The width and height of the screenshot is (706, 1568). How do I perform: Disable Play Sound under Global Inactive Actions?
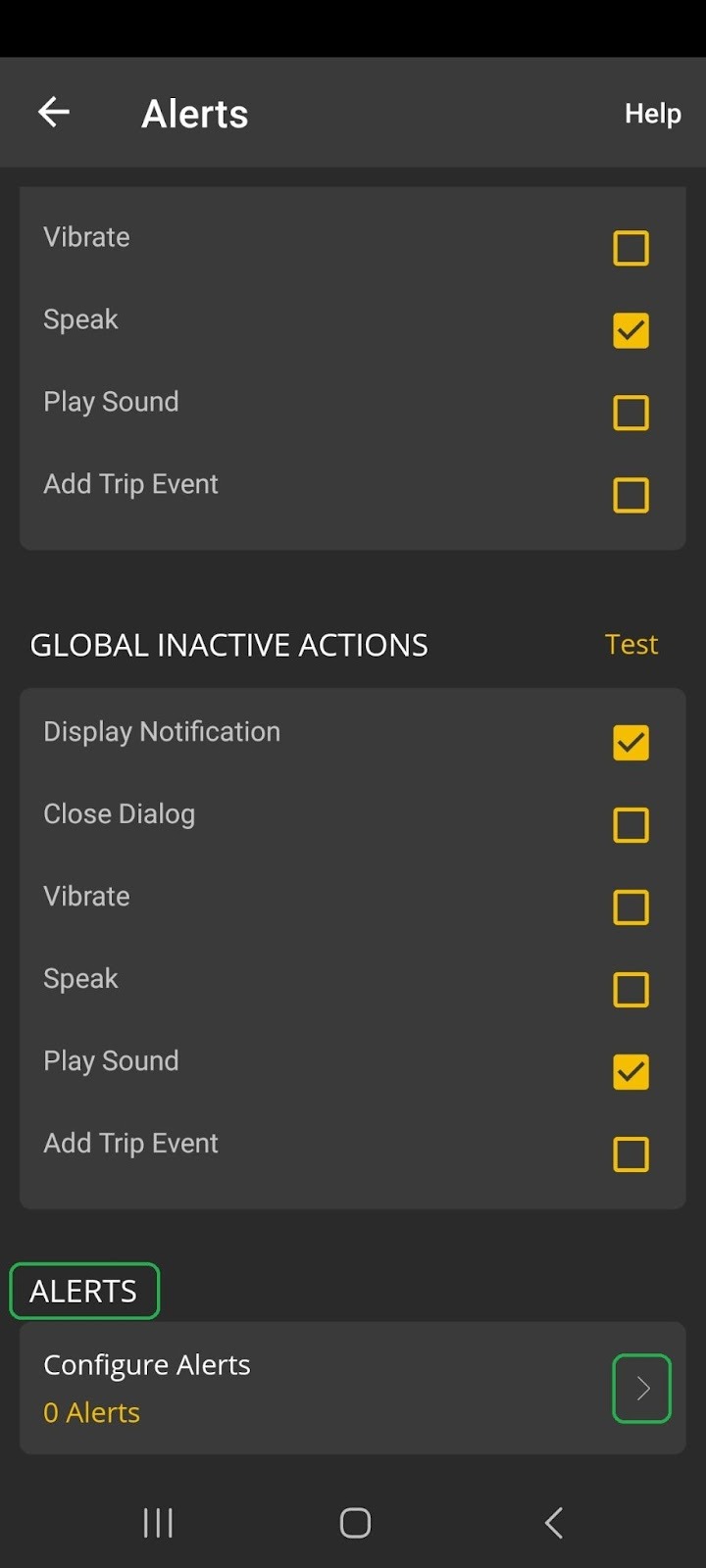click(x=630, y=1072)
